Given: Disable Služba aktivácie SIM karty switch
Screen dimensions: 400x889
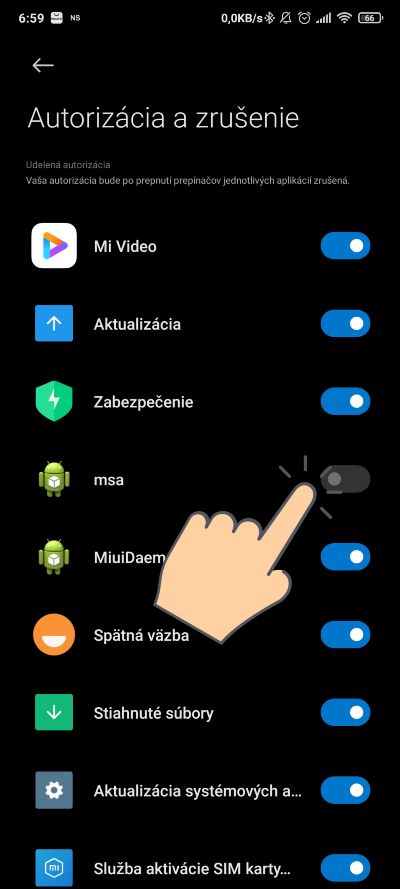Looking at the screenshot, I should click(x=345, y=868).
